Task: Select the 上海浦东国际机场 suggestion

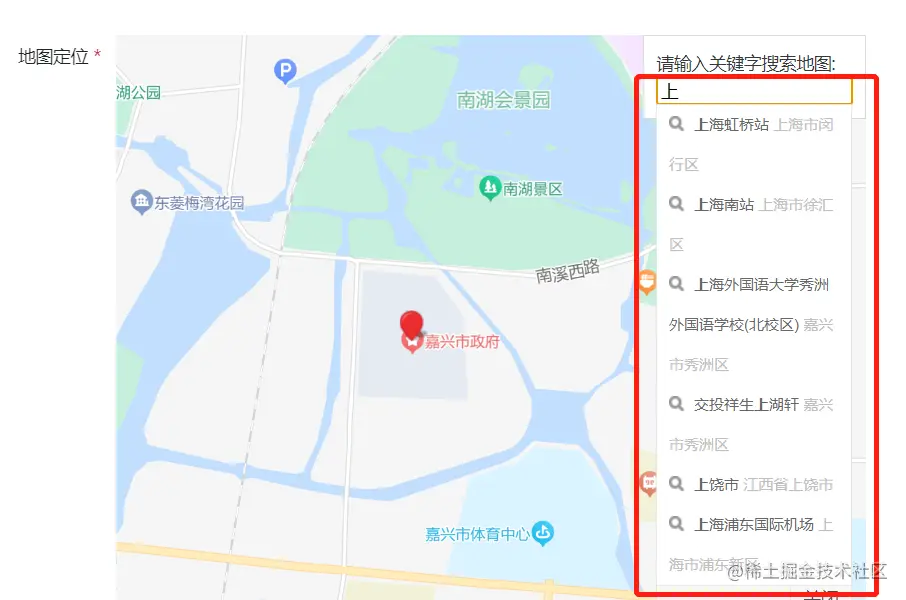Action: point(754,525)
